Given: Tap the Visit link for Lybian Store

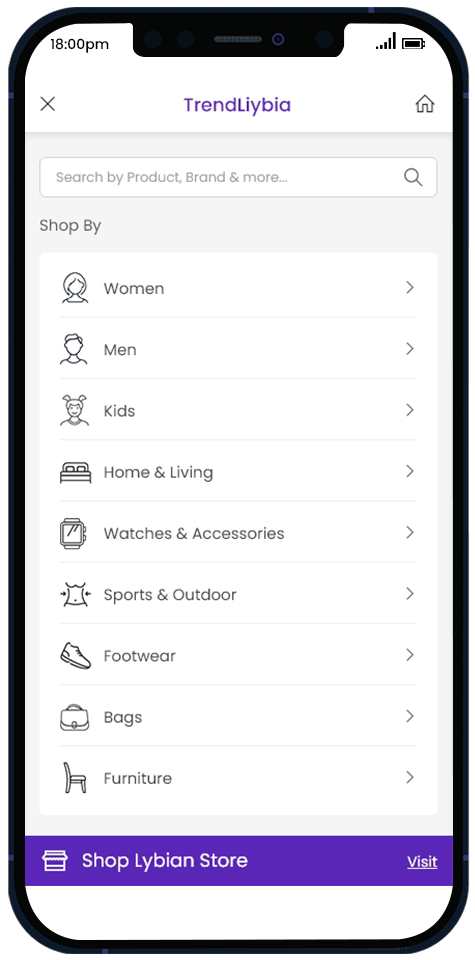Looking at the screenshot, I should click(422, 861).
